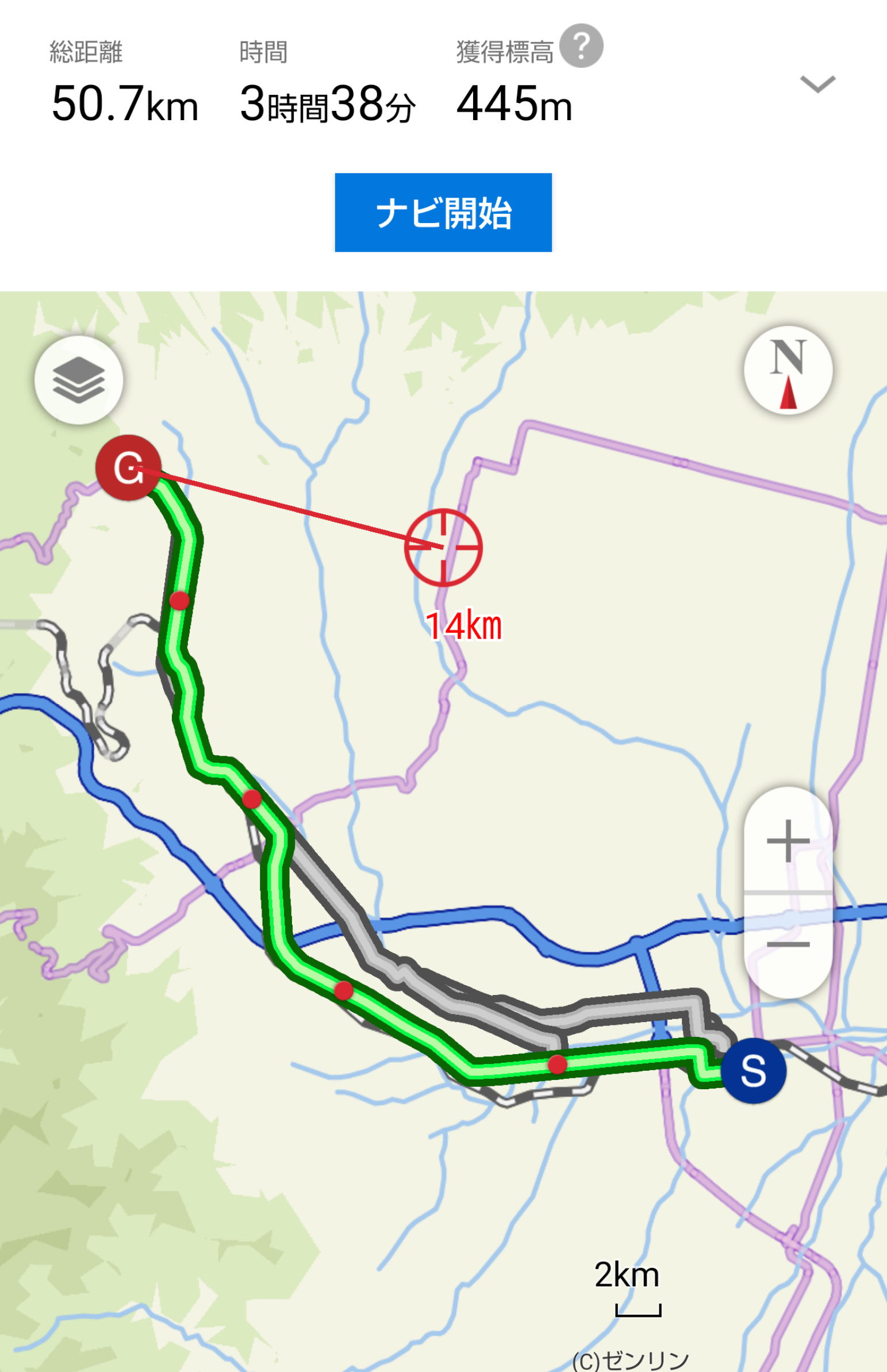Tap the north compass to reset orientation

(788, 370)
